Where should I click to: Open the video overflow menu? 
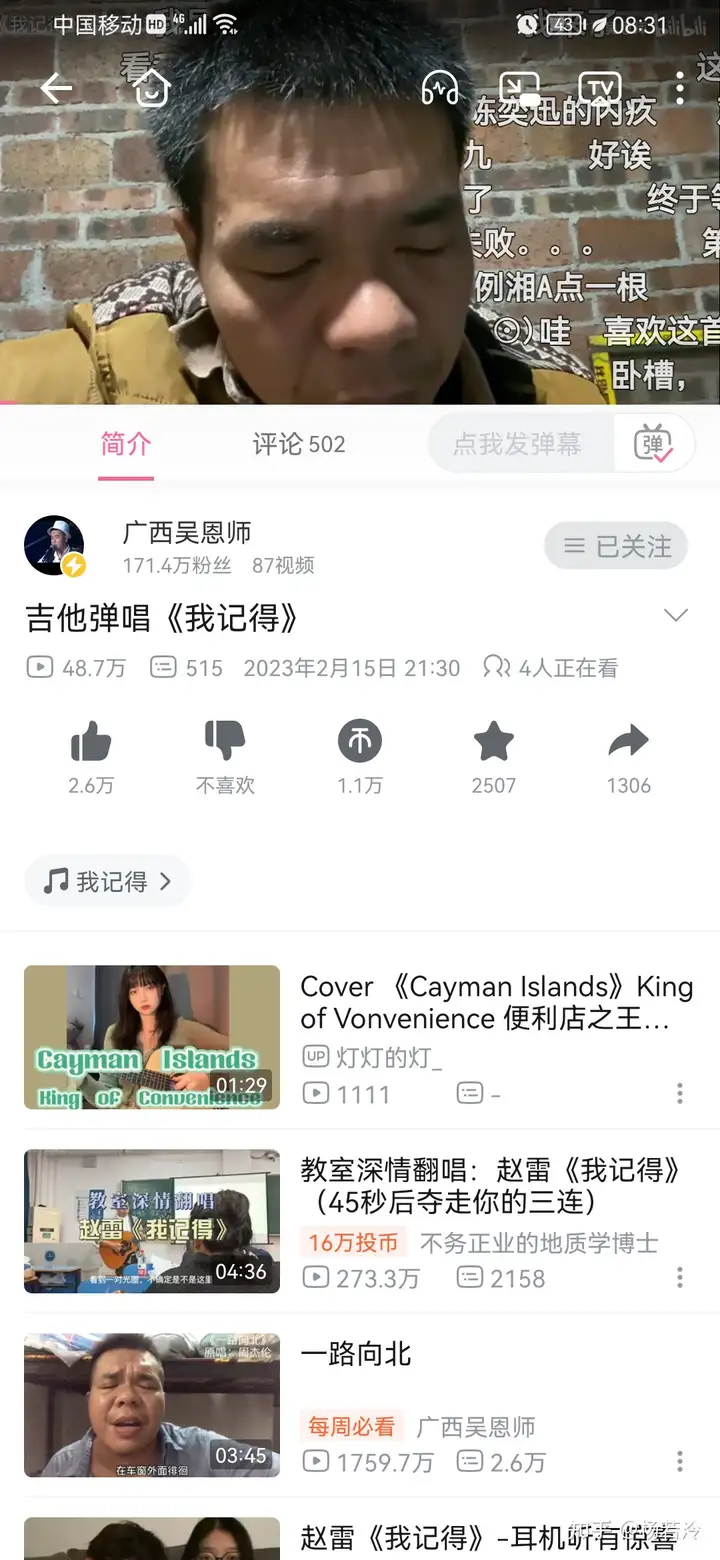click(x=680, y=89)
